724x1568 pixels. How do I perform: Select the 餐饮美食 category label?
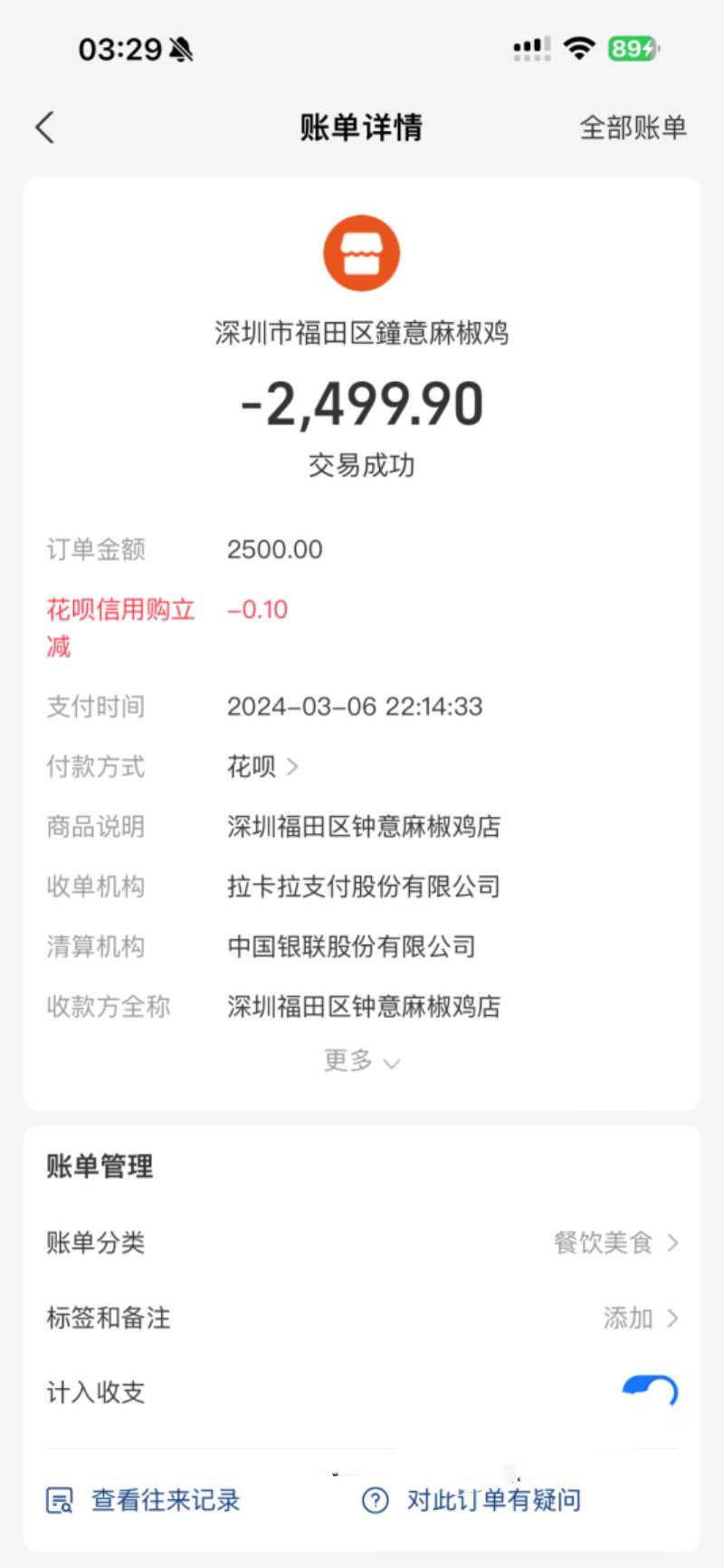604,1242
